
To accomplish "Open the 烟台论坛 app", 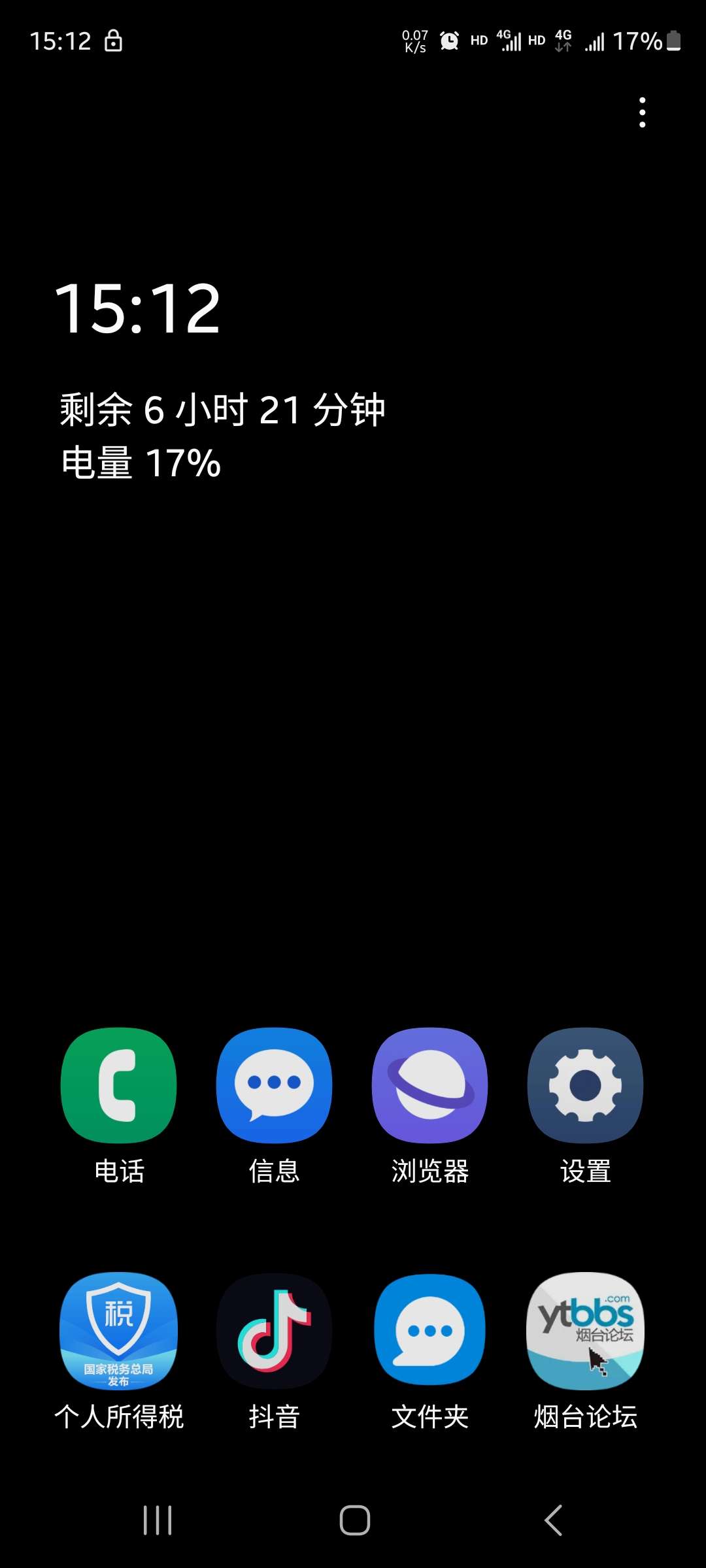I will (585, 1331).
